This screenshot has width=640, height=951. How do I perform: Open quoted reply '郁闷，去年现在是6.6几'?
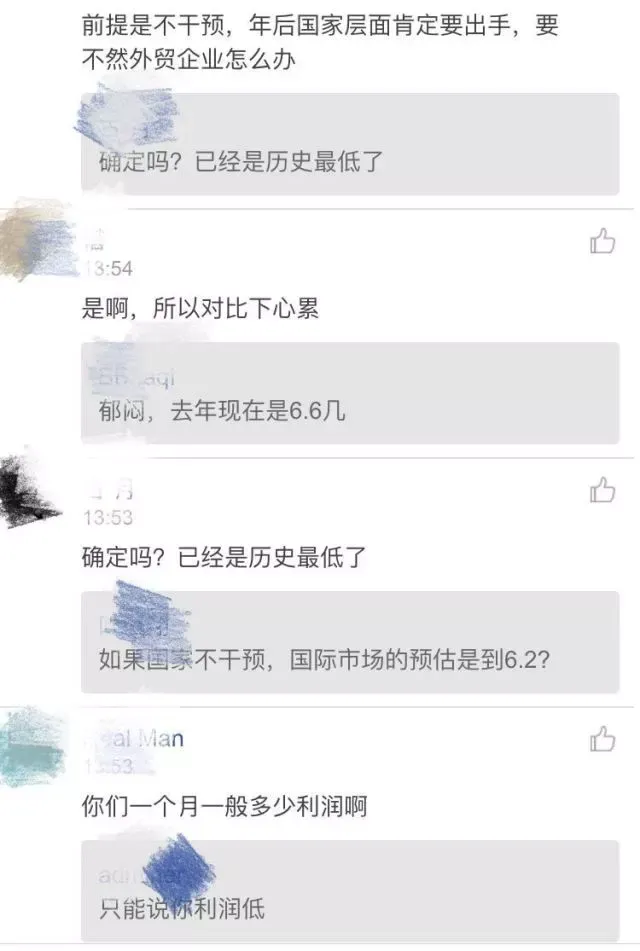350,393
